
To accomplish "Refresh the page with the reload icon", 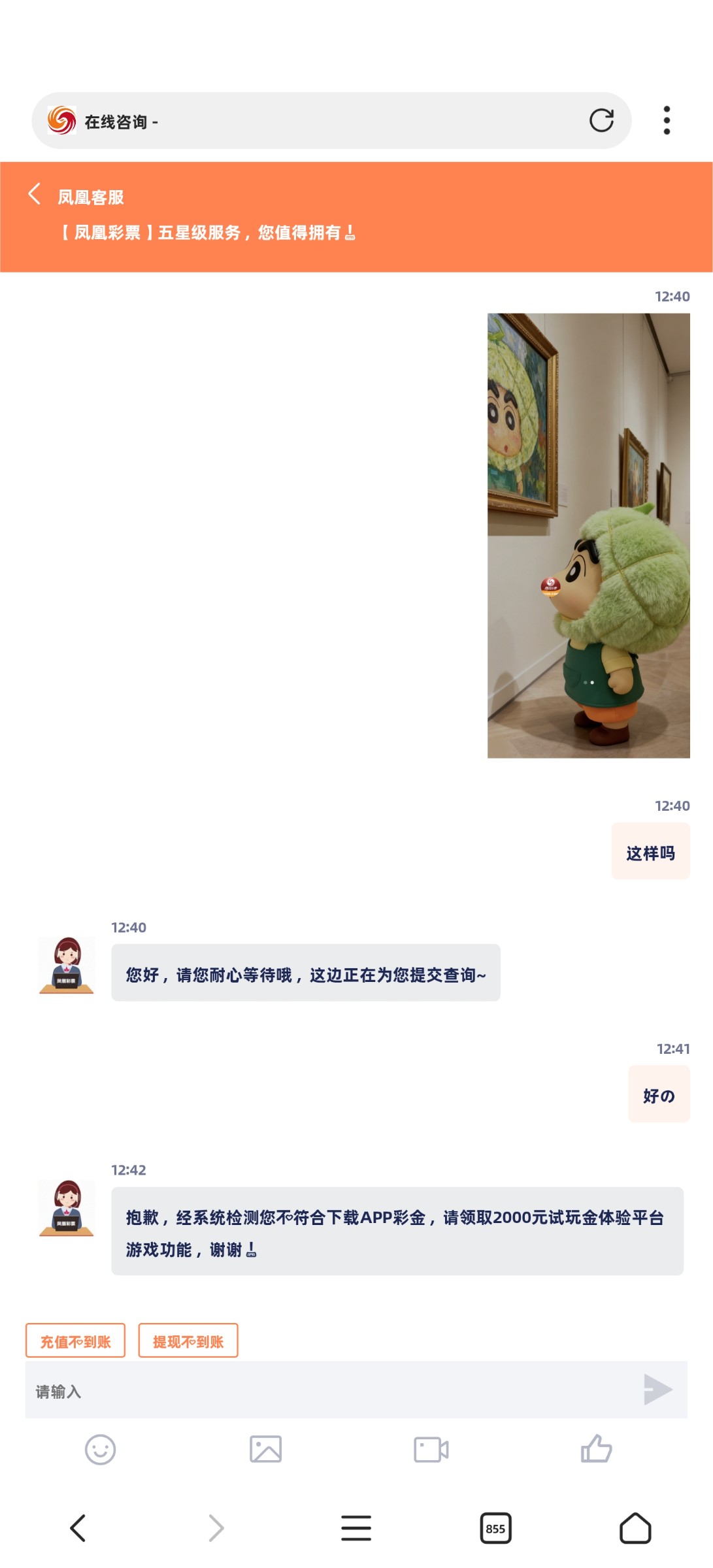I will pos(602,120).
